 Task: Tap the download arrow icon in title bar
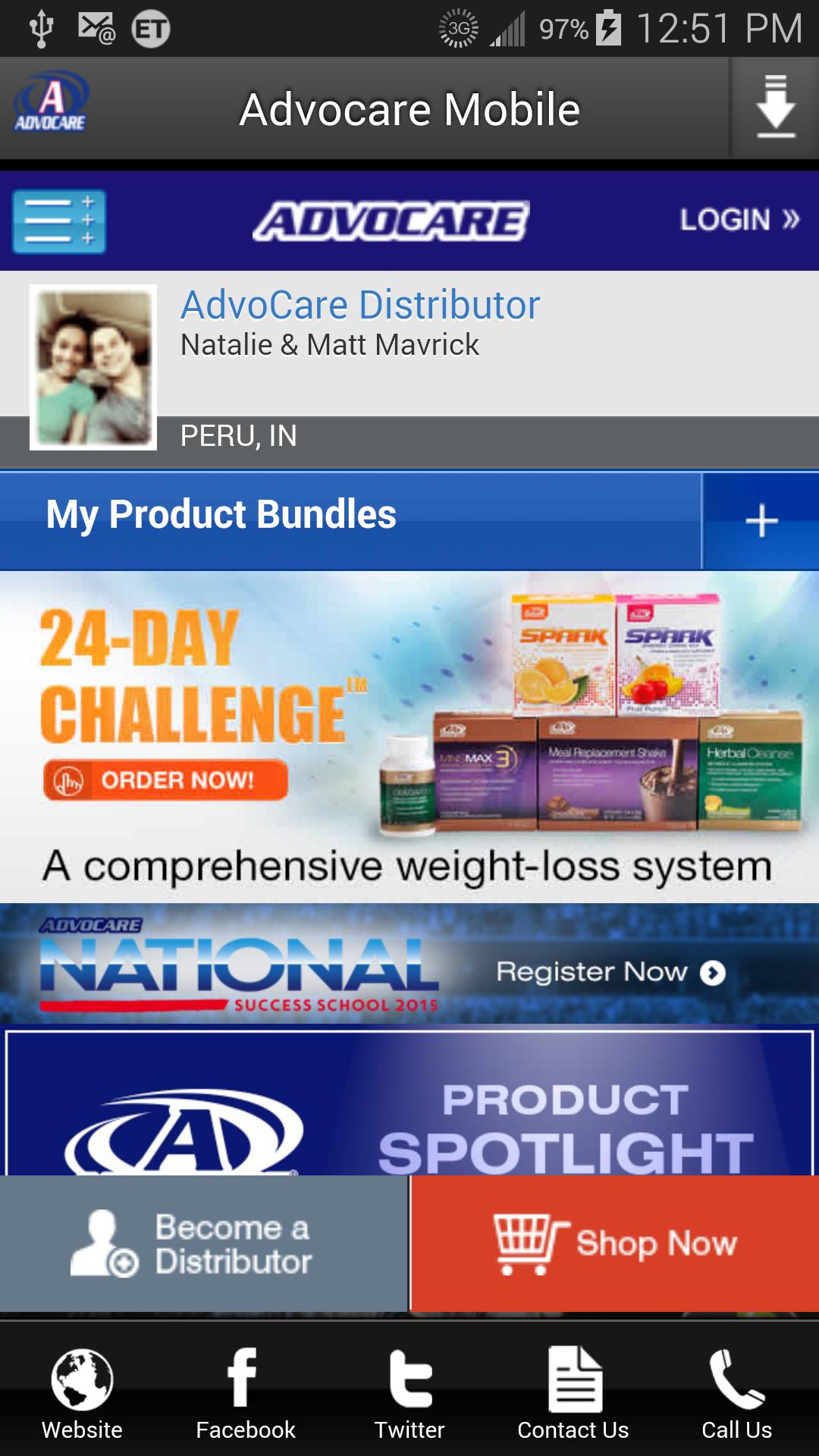pos(774,108)
